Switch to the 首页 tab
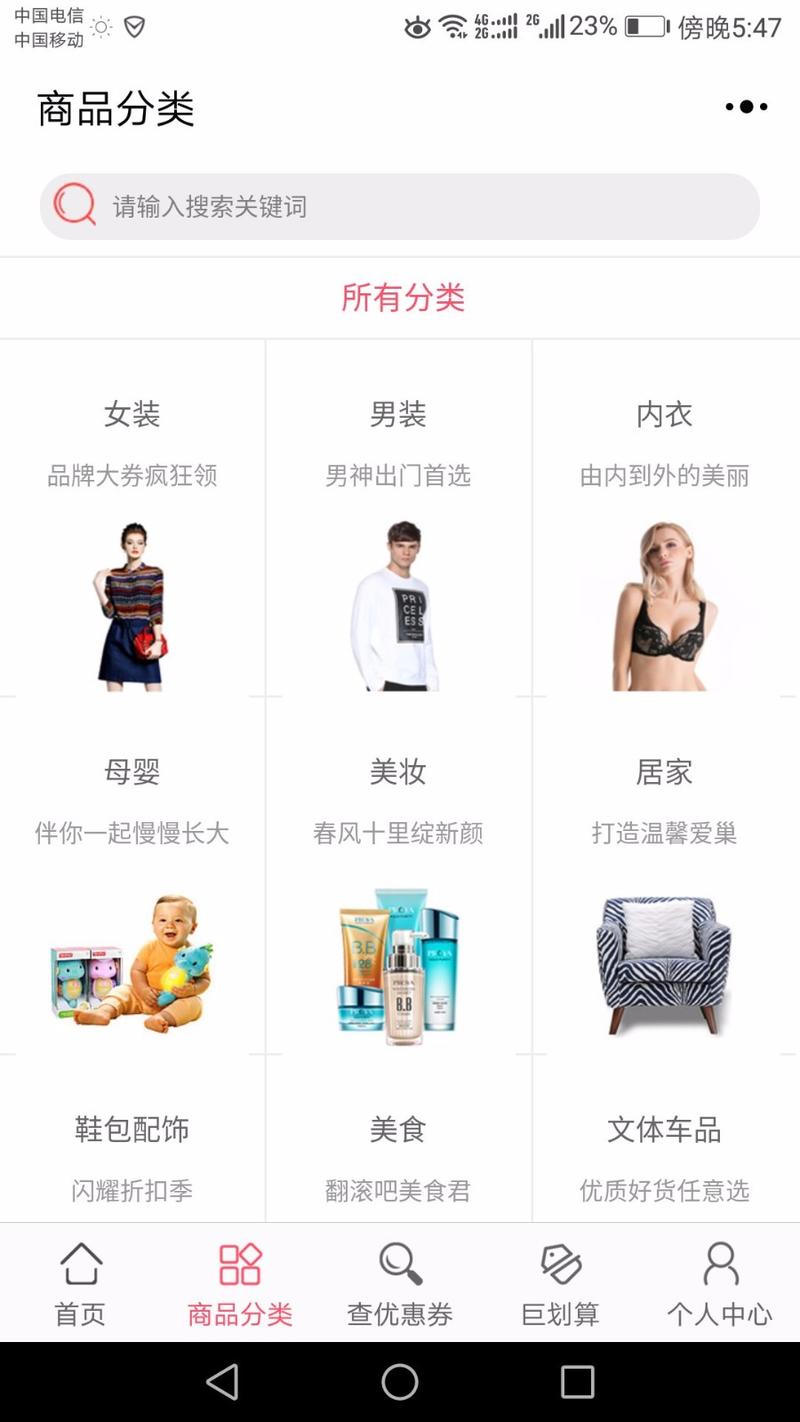 tap(80, 1283)
